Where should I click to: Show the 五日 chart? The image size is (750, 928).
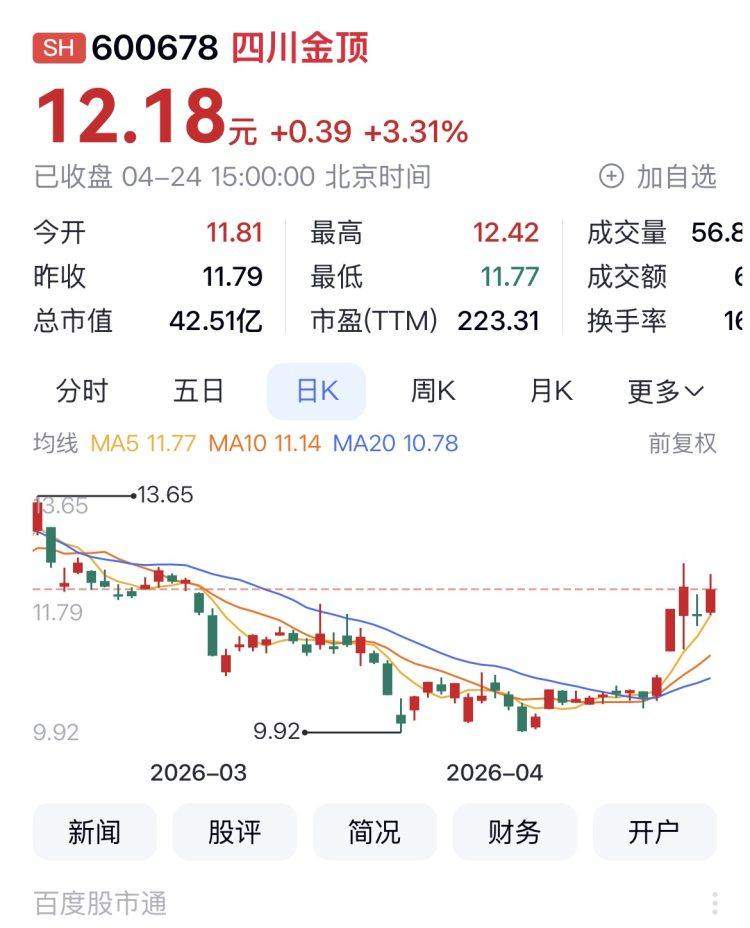pyautogui.click(x=199, y=391)
